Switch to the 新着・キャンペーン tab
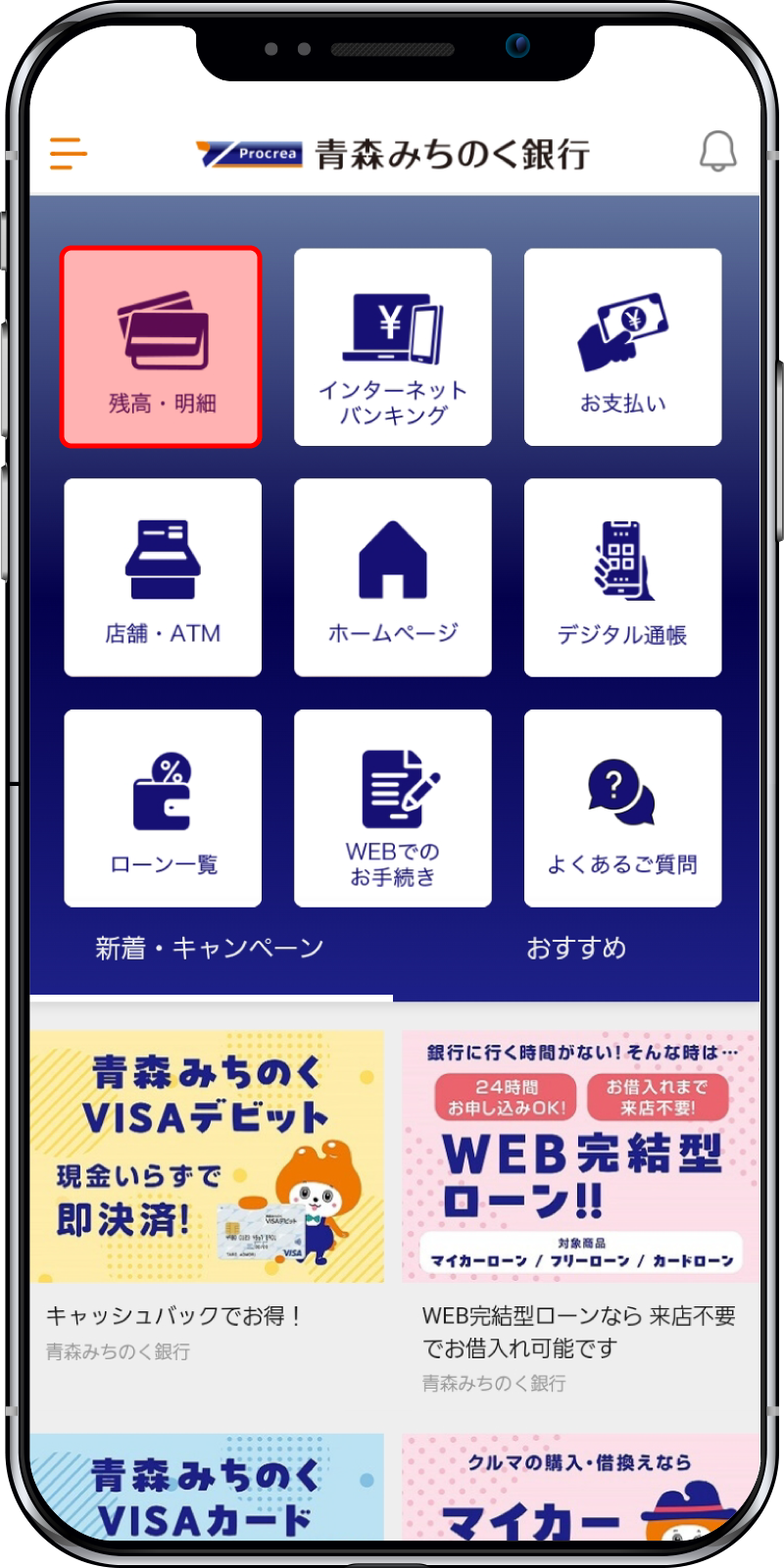Image resolution: width=784 pixels, height=1568 pixels. (210, 949)
